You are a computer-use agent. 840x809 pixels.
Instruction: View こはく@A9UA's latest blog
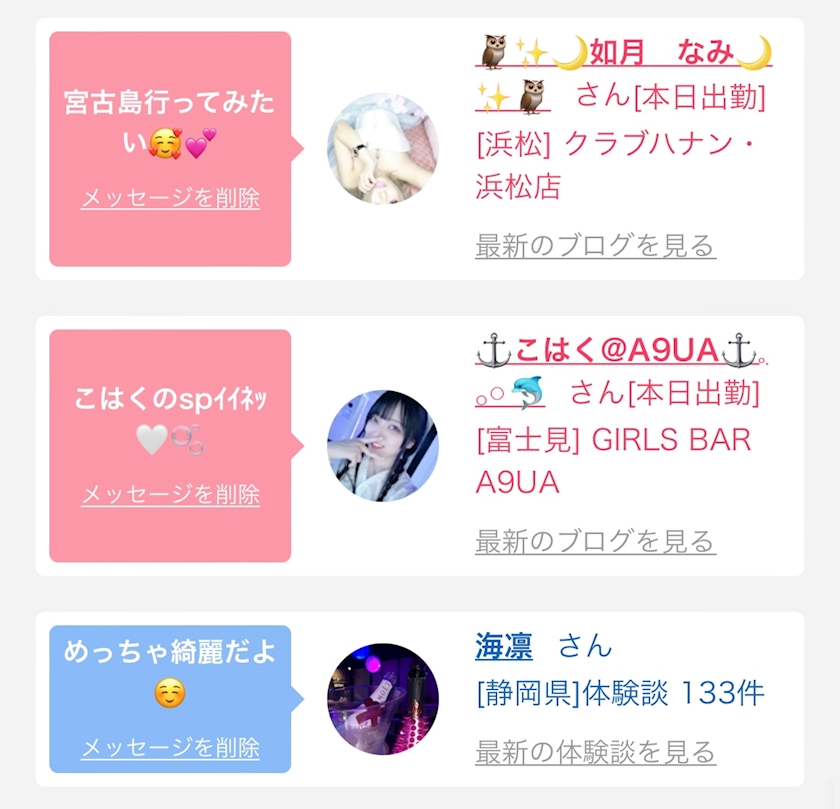click(x=595, y=541)
